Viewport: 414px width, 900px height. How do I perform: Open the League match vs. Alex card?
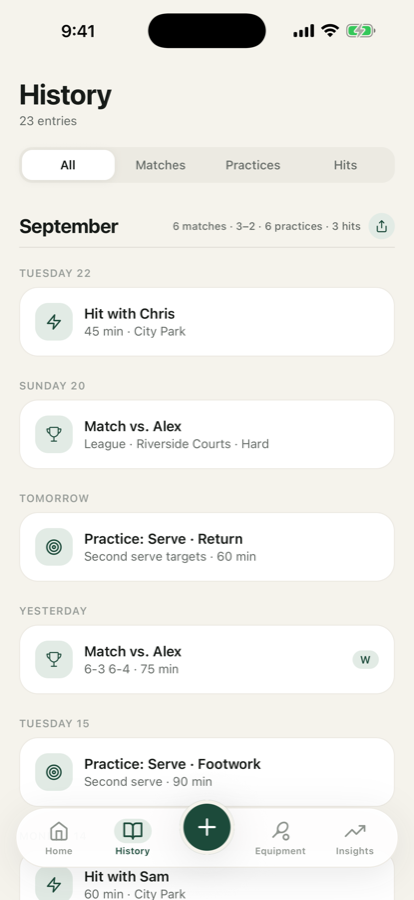pyautogui.click(x=207, y=435)
